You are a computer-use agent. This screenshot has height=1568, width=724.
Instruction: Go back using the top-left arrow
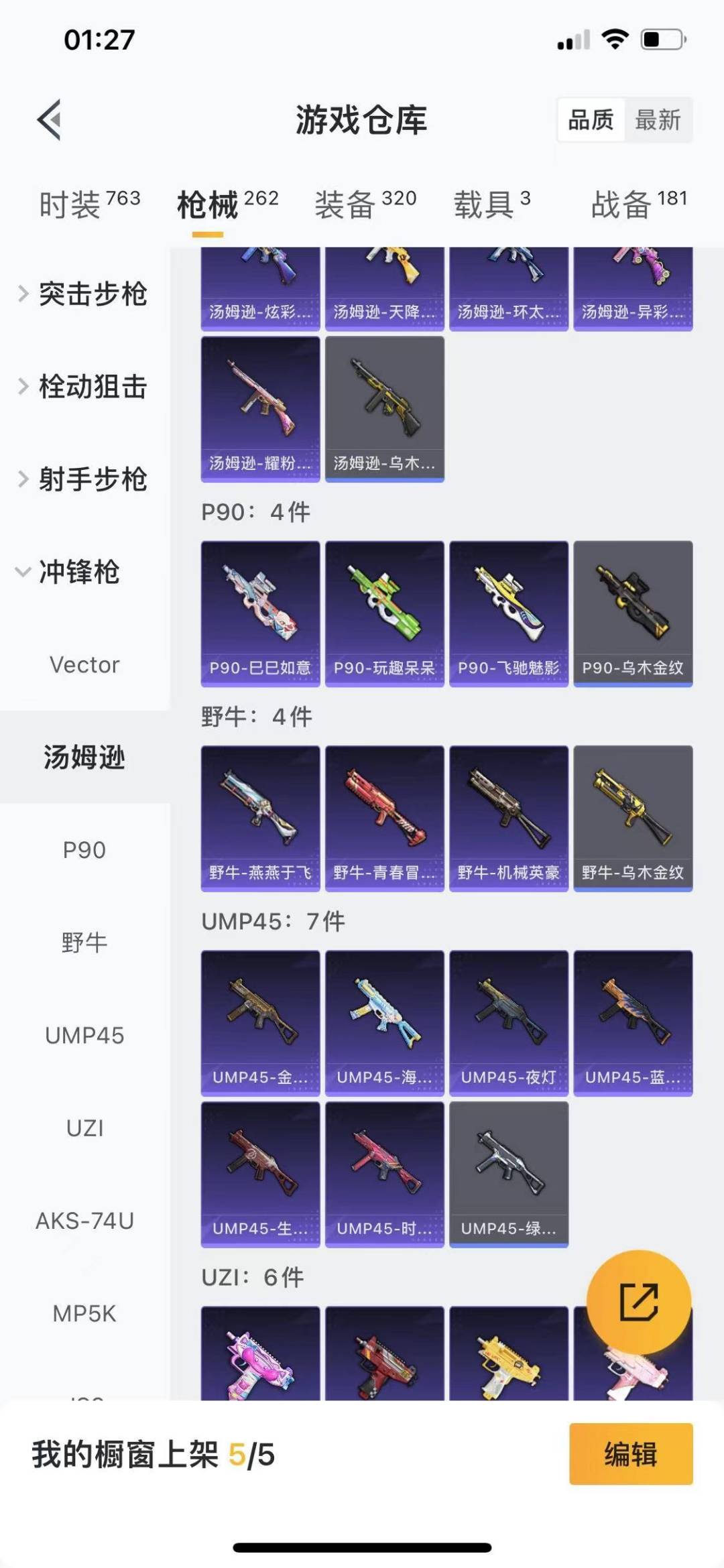pos(50,120)
